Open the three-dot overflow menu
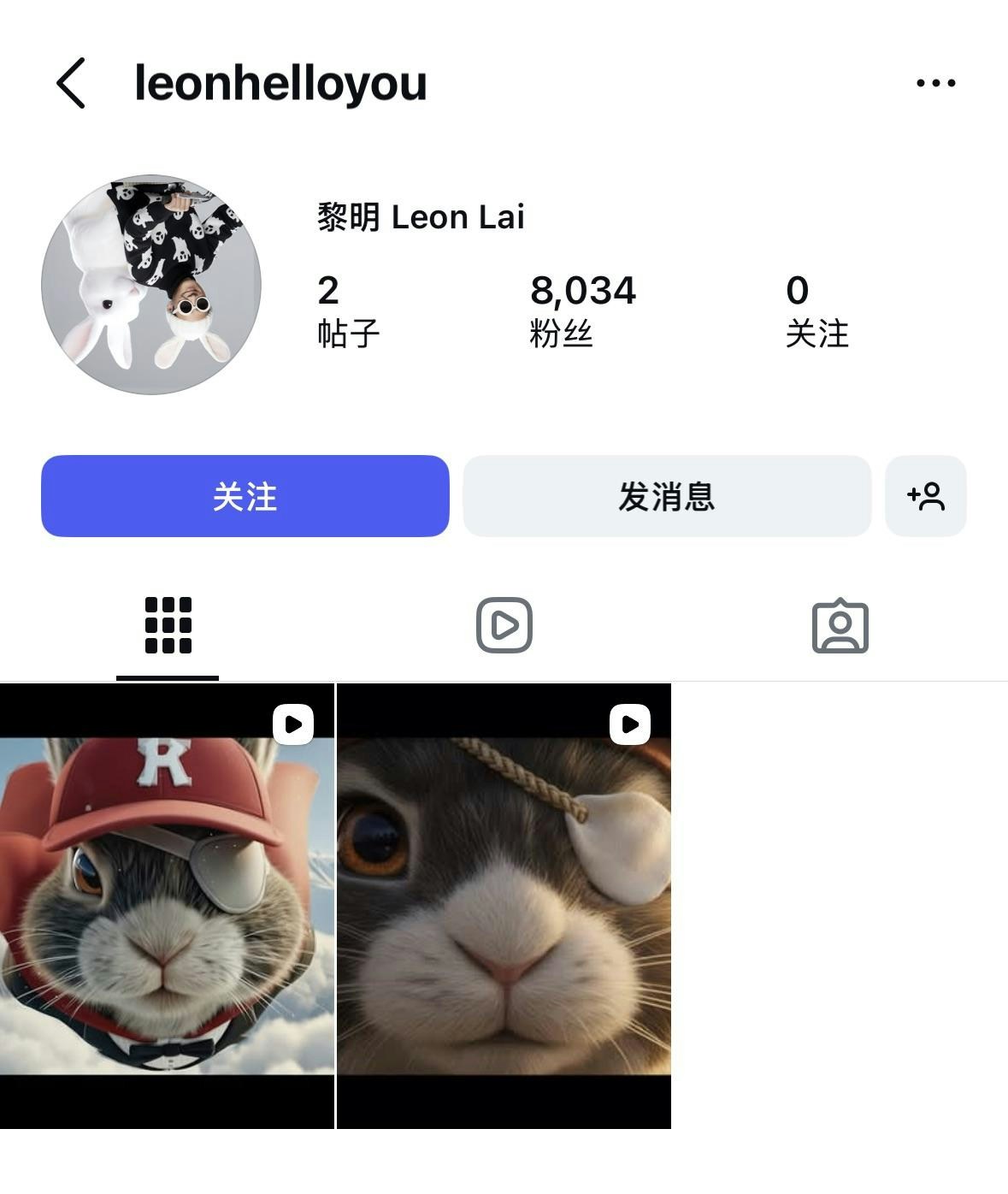 point(935,83)
